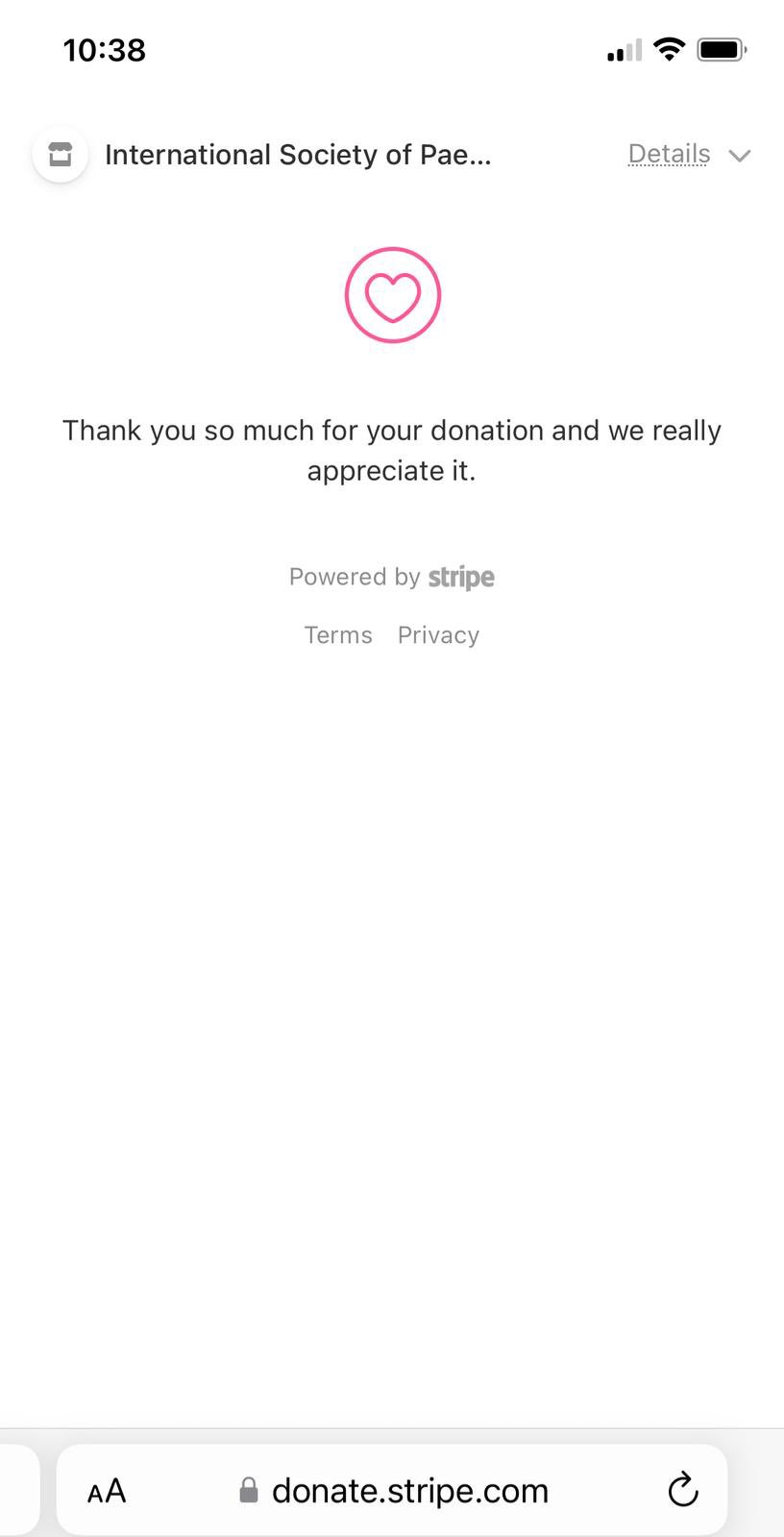Open the AA reader options menu
This screenshot has height=1537, width=784.
[x=107, y=1491]
